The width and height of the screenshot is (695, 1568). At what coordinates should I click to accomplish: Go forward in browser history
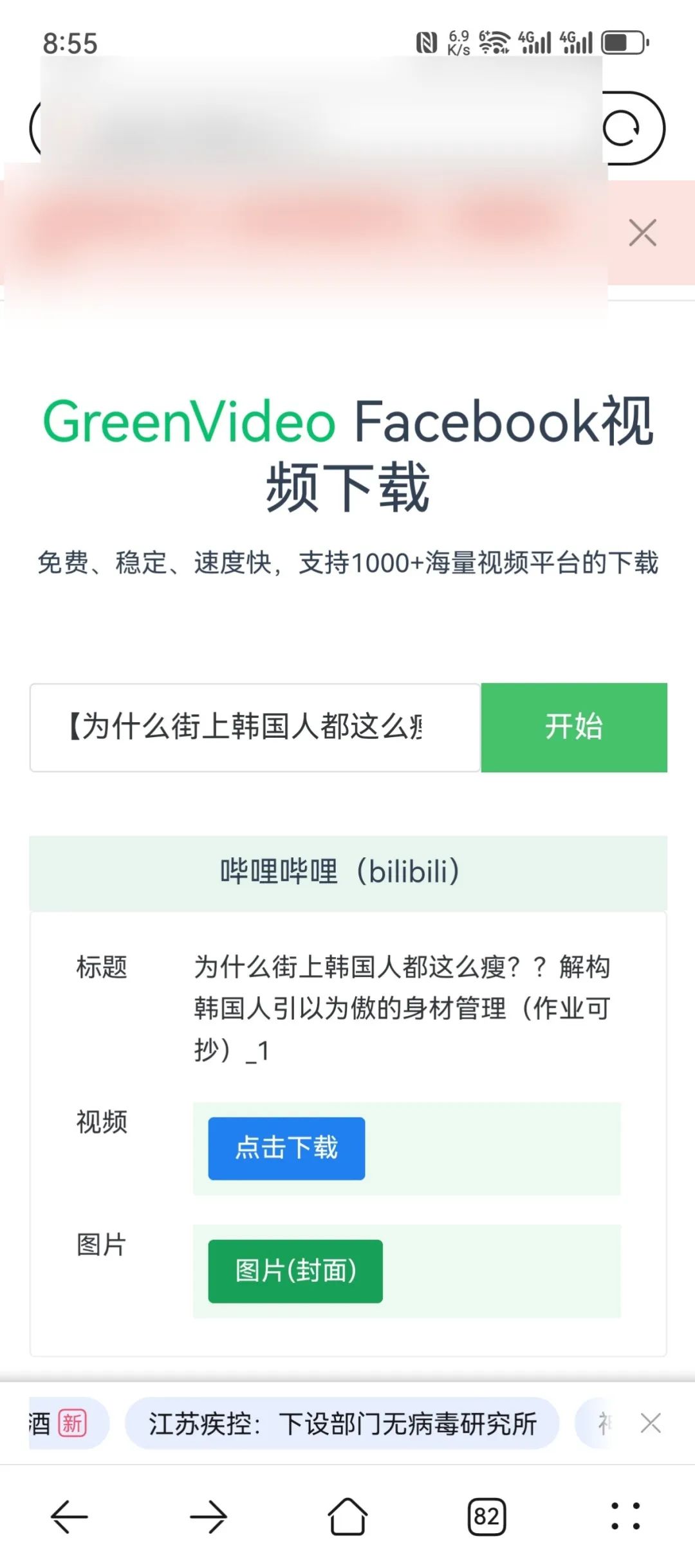[x=208, y=1517]
